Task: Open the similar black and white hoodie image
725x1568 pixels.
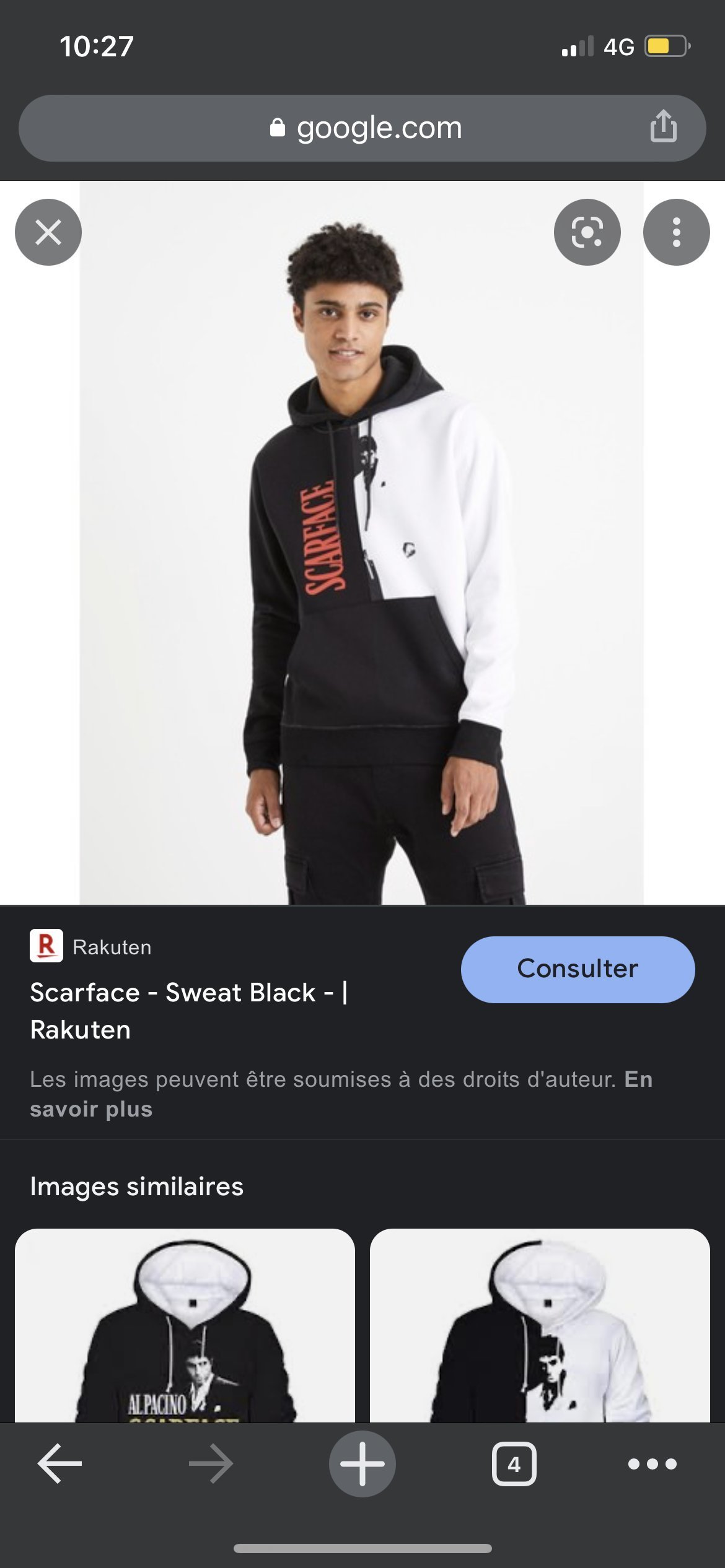Action: pyautogui.click(x=540, y=1325)
